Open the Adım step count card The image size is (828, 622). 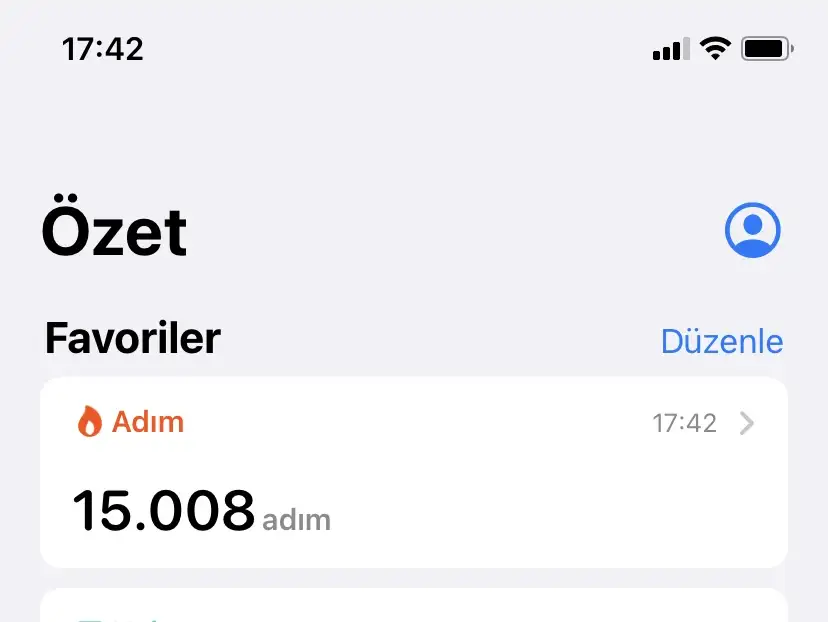pyautogui.click(x=413, y=472)
